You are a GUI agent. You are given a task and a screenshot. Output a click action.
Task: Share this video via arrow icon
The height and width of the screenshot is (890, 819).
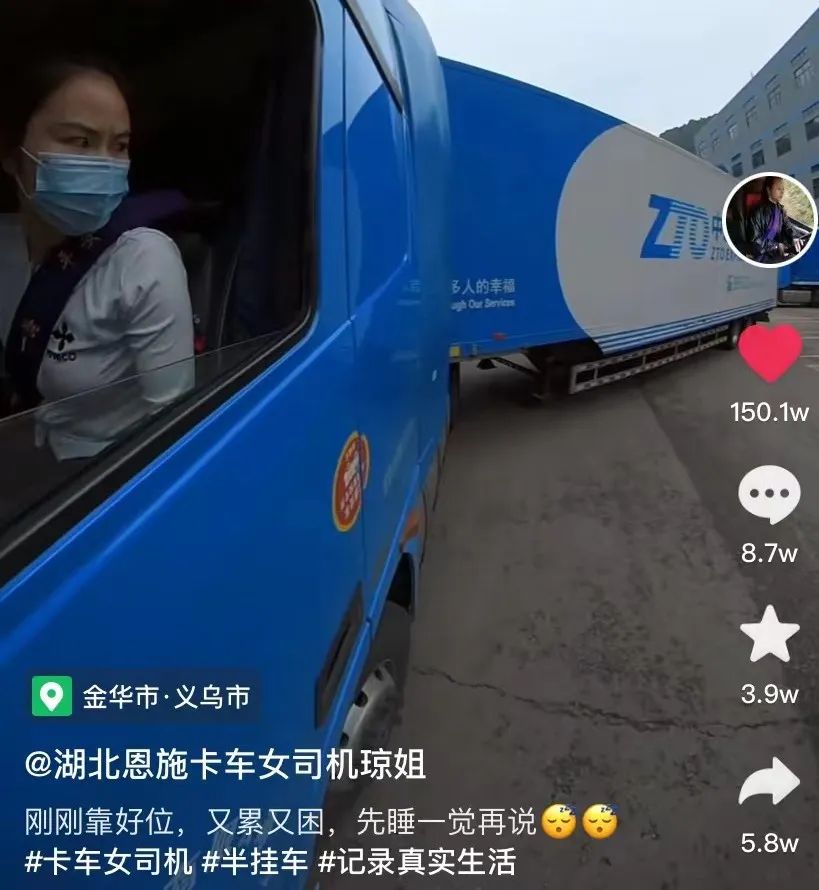point(769,782)
